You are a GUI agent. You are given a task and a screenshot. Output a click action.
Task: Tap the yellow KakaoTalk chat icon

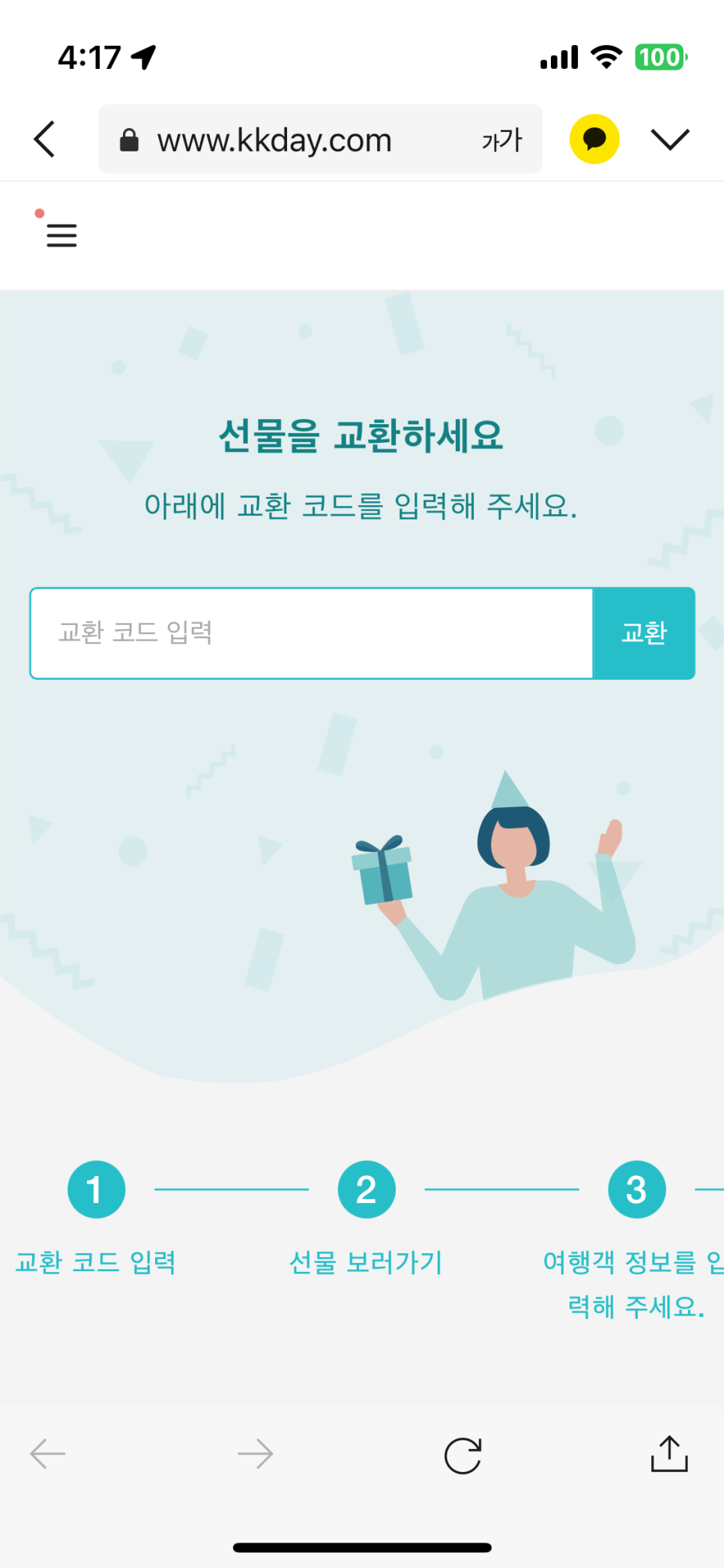click(x=594, y=139)
